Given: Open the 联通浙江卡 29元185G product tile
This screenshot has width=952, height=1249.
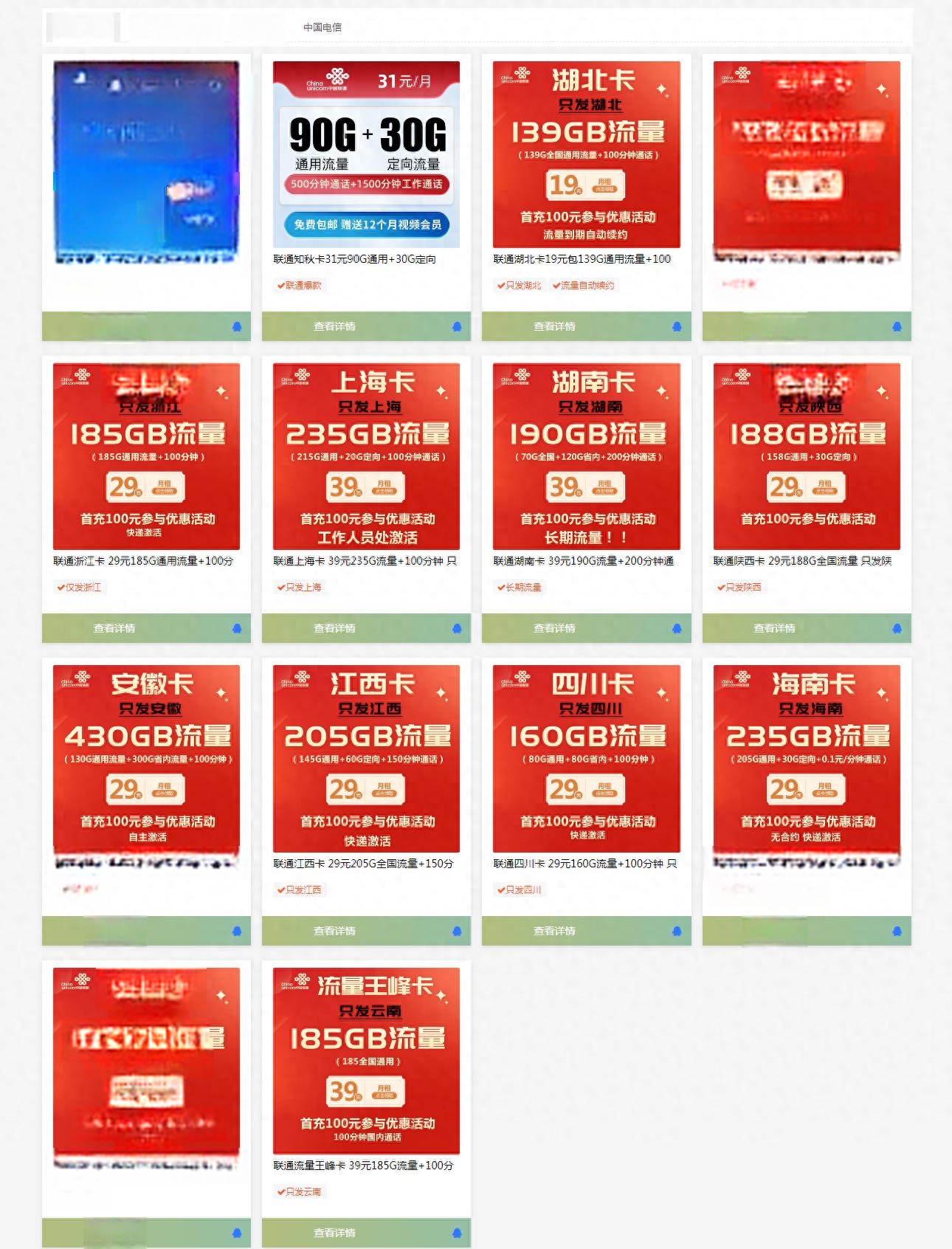Looking at the screenshot, I should 146,456.
